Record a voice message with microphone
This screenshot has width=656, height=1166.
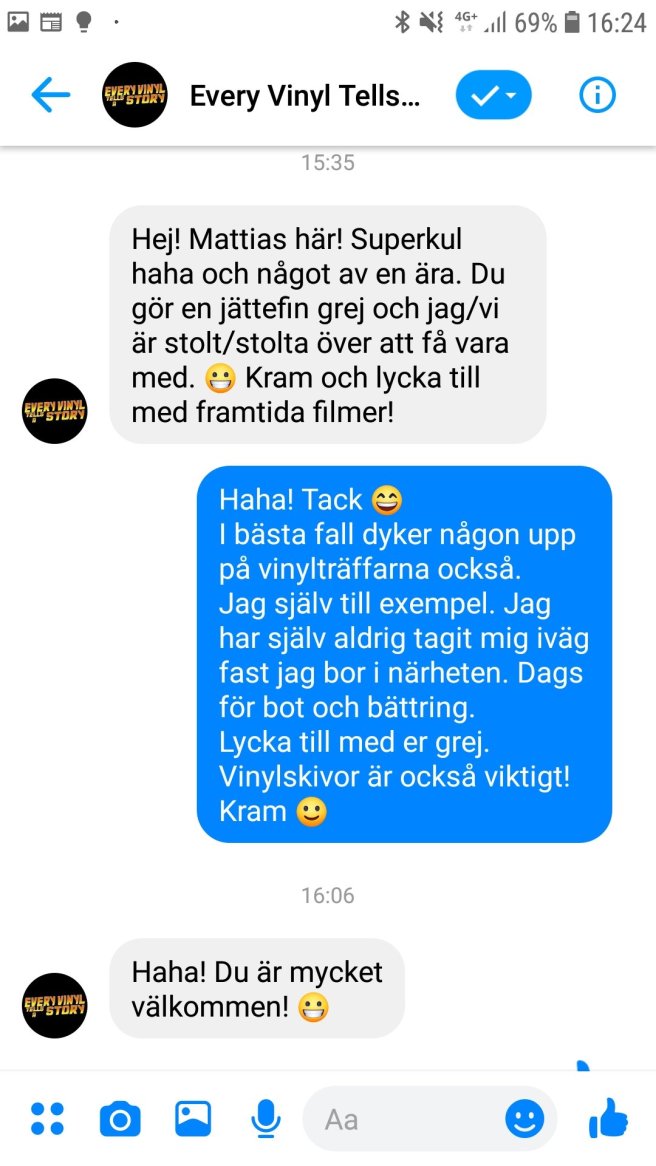tap(266, 1118)
